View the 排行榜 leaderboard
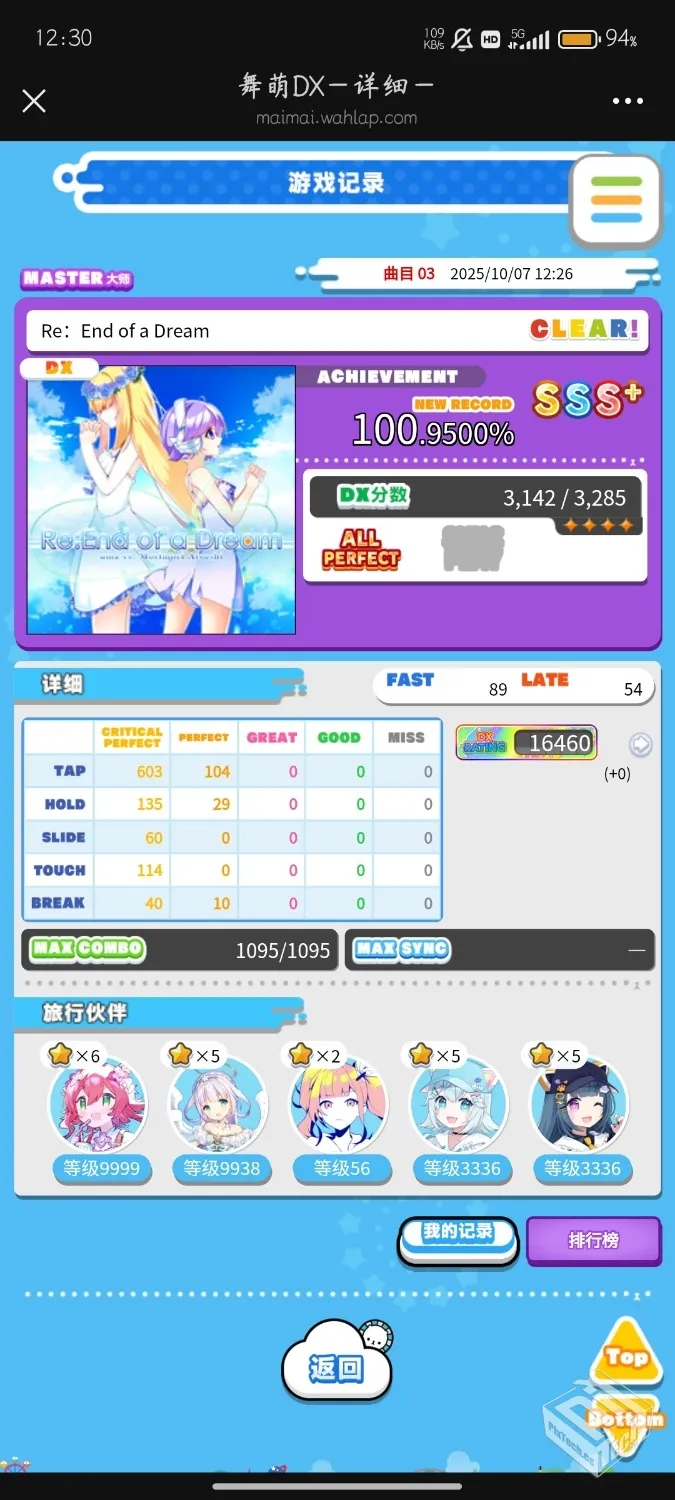 [593, 1241]
